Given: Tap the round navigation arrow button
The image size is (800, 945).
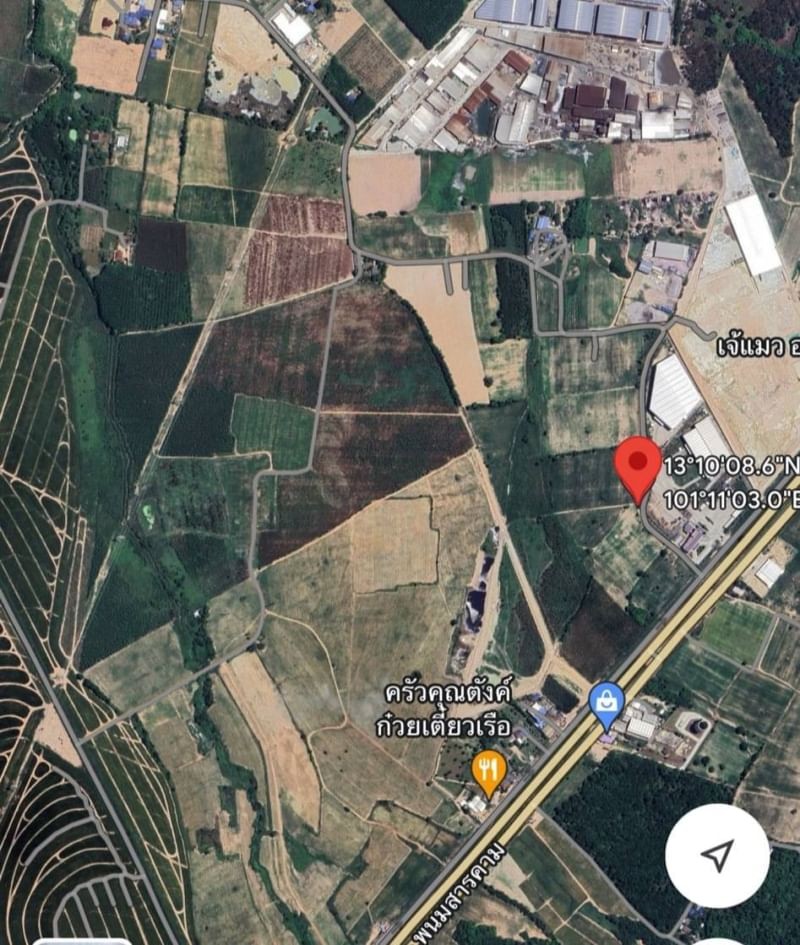Looking at the screenshot, I should pos(717,855).
